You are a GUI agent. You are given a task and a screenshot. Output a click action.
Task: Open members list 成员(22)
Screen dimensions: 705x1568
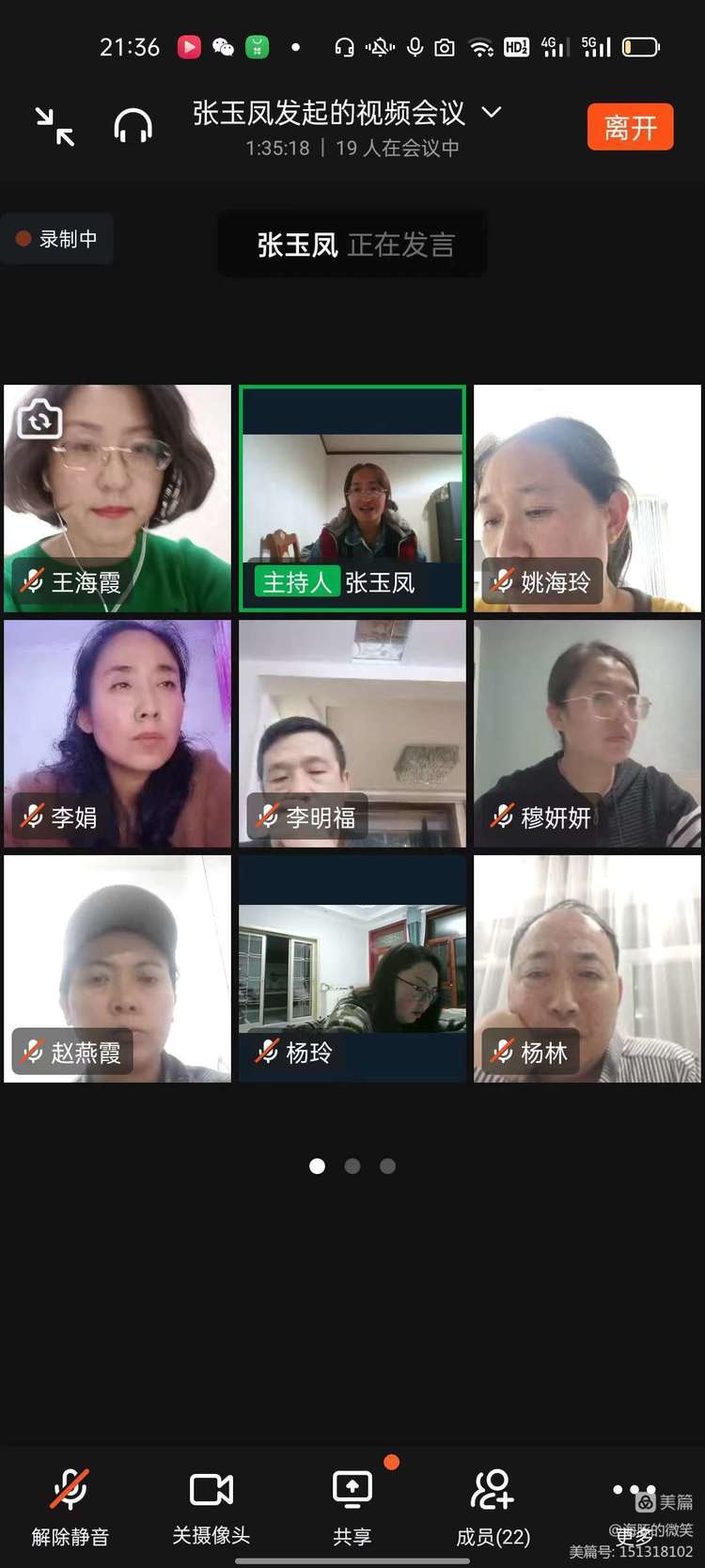click(x=493, y=1507)
